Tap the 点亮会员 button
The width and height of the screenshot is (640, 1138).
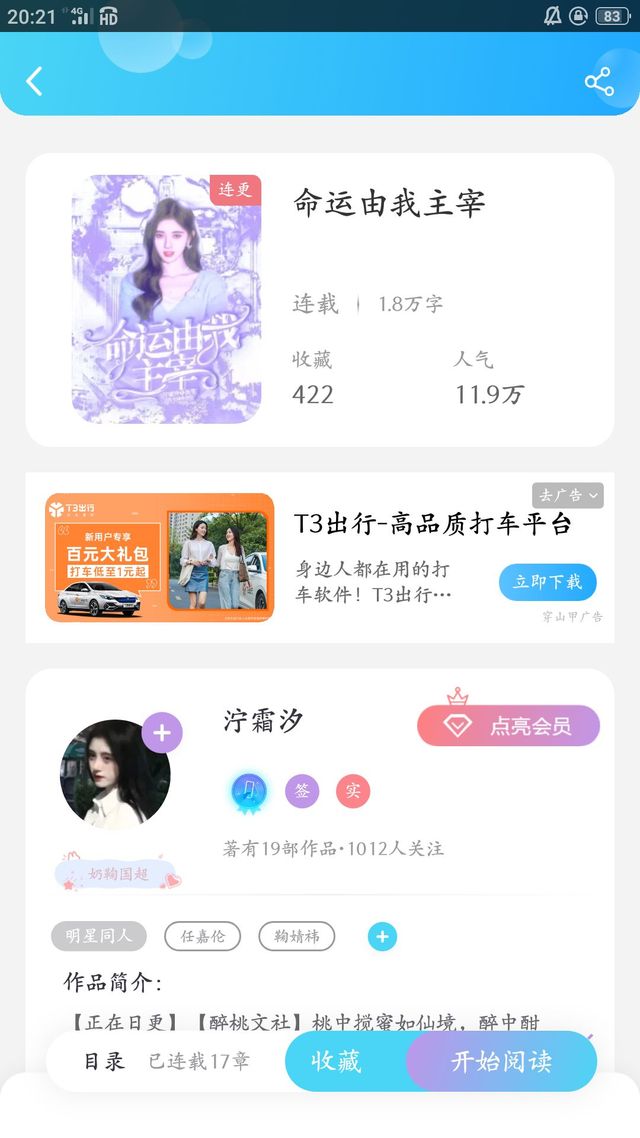pos(508,726)
